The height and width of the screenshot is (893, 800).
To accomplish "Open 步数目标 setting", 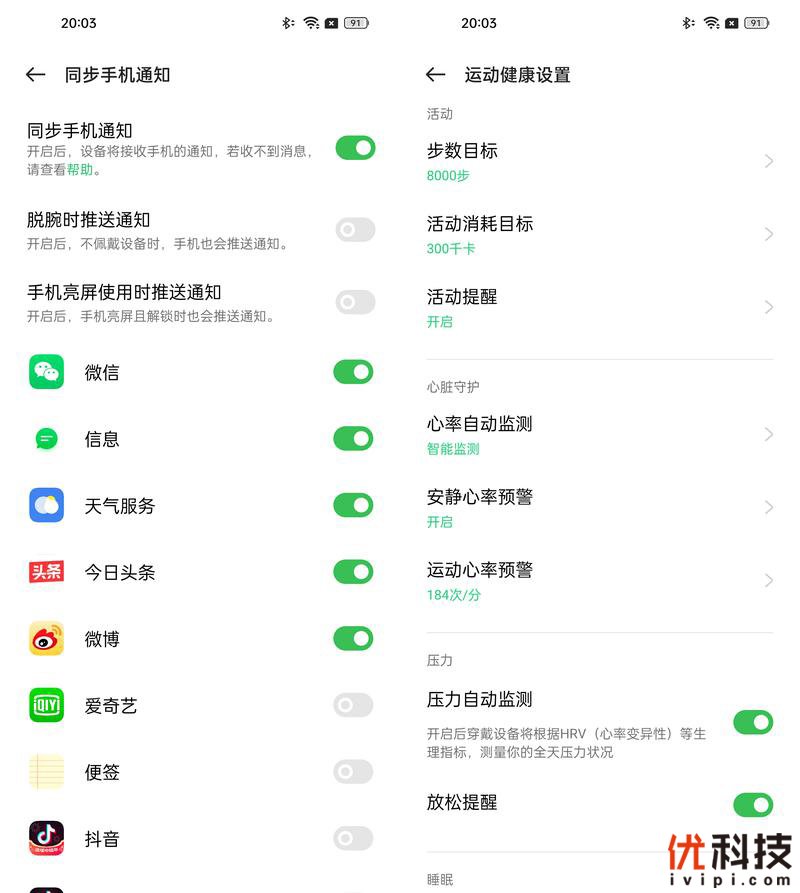I will click(x=600, y=161).
